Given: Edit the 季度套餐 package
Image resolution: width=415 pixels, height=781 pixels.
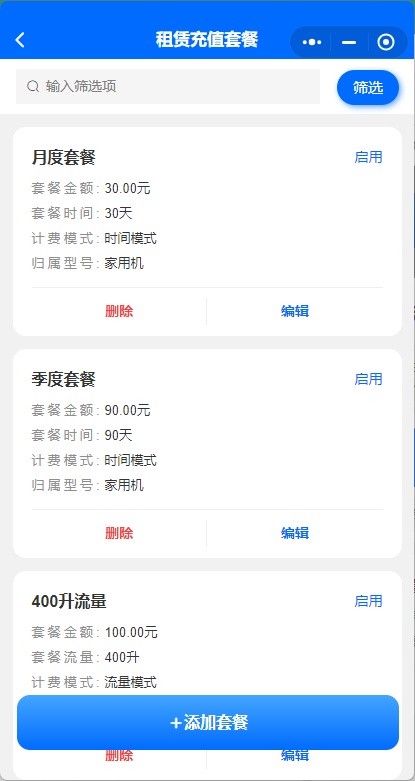Looking at the screenshot, I should point(295,533).
